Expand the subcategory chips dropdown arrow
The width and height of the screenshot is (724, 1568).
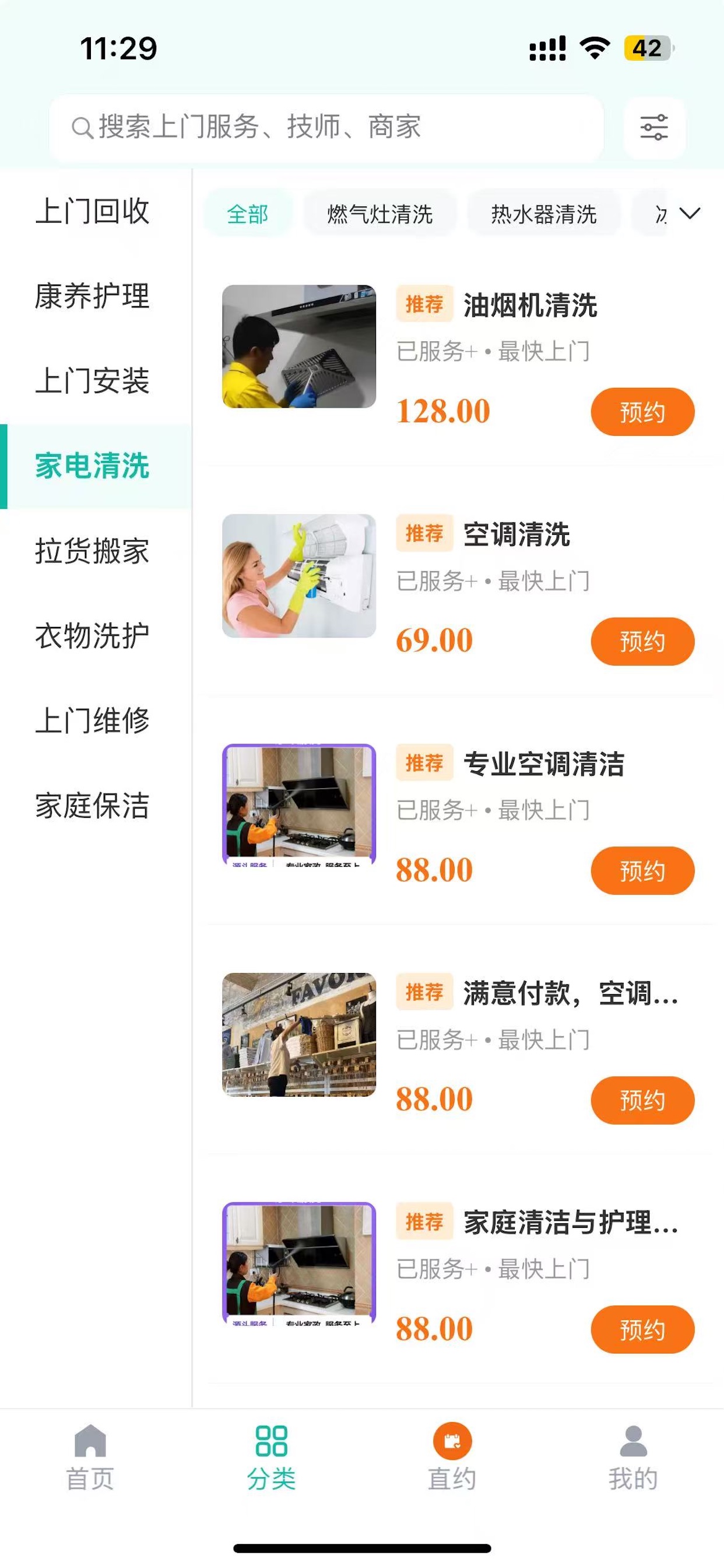pyautogui.click(x=690, y=213)
